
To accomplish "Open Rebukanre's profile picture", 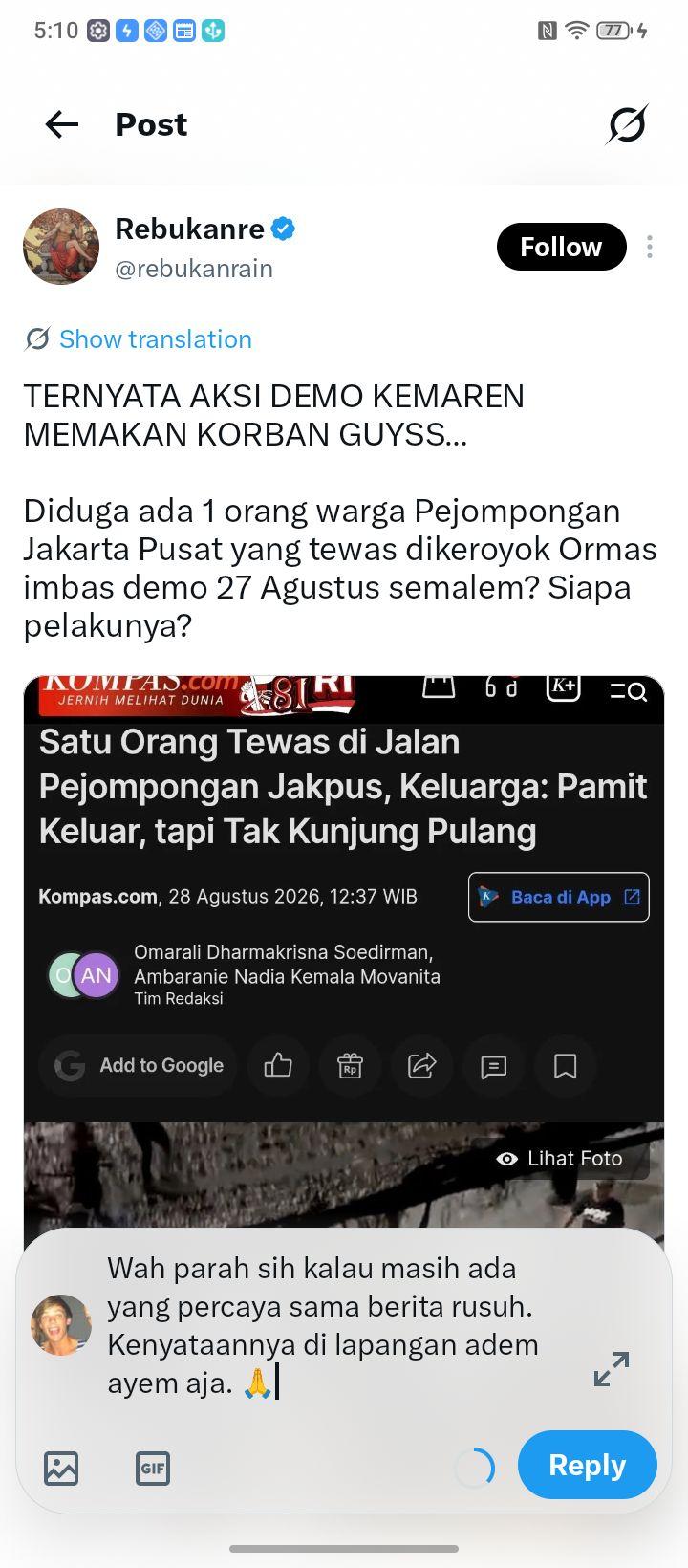I will pyautogui.click(x=61, y=247).
